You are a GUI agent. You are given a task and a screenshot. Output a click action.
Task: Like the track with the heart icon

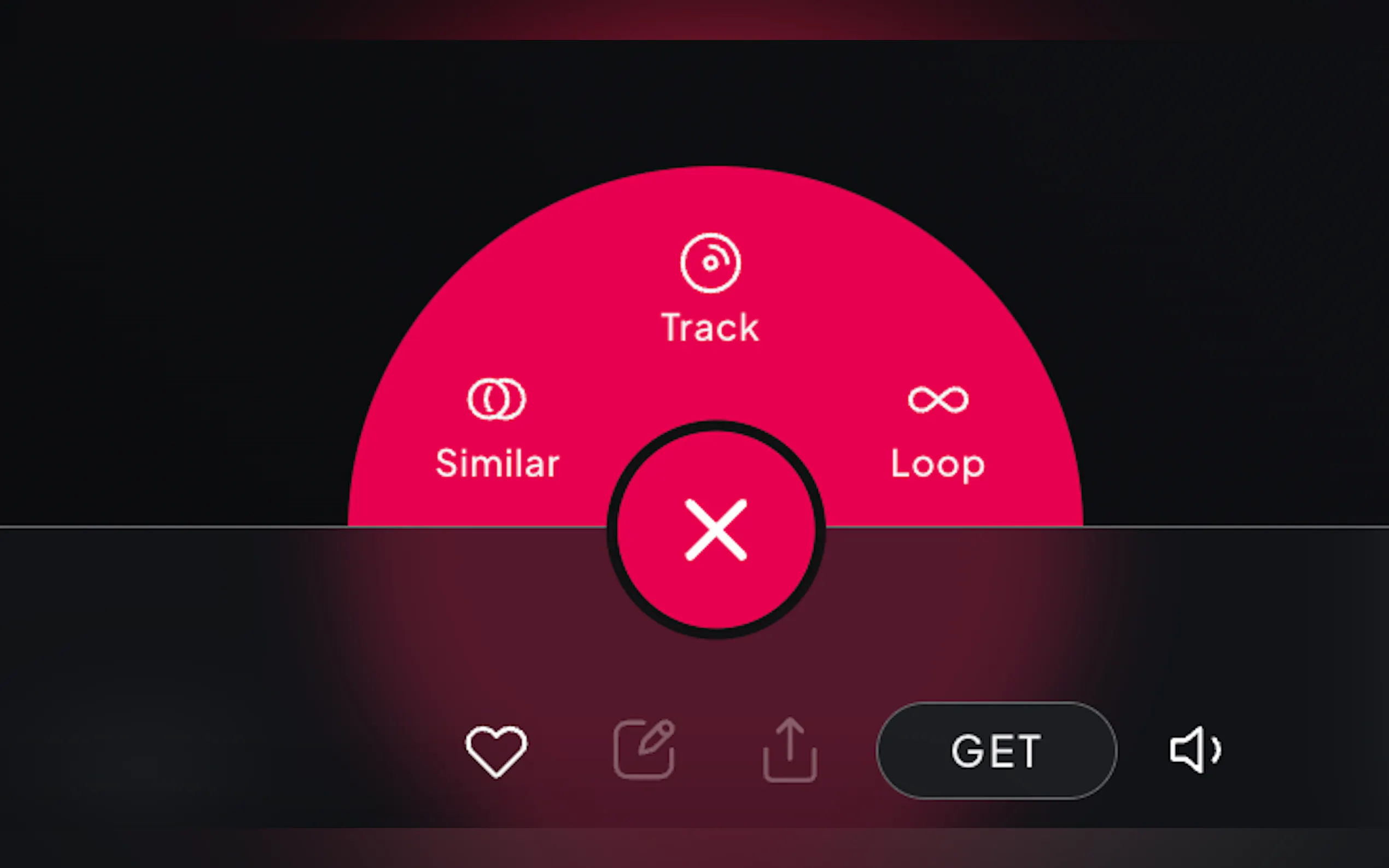tap(495, 750)
